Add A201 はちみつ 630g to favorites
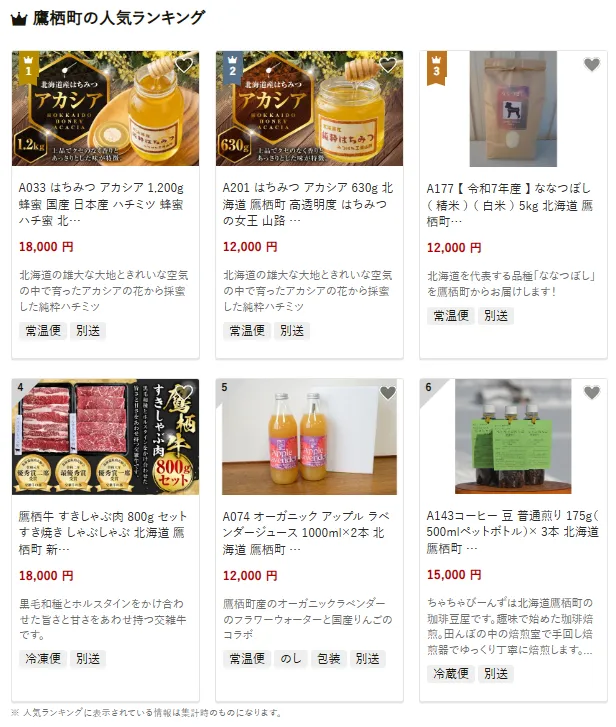This screenshot has width=616, height=727. 388,65
